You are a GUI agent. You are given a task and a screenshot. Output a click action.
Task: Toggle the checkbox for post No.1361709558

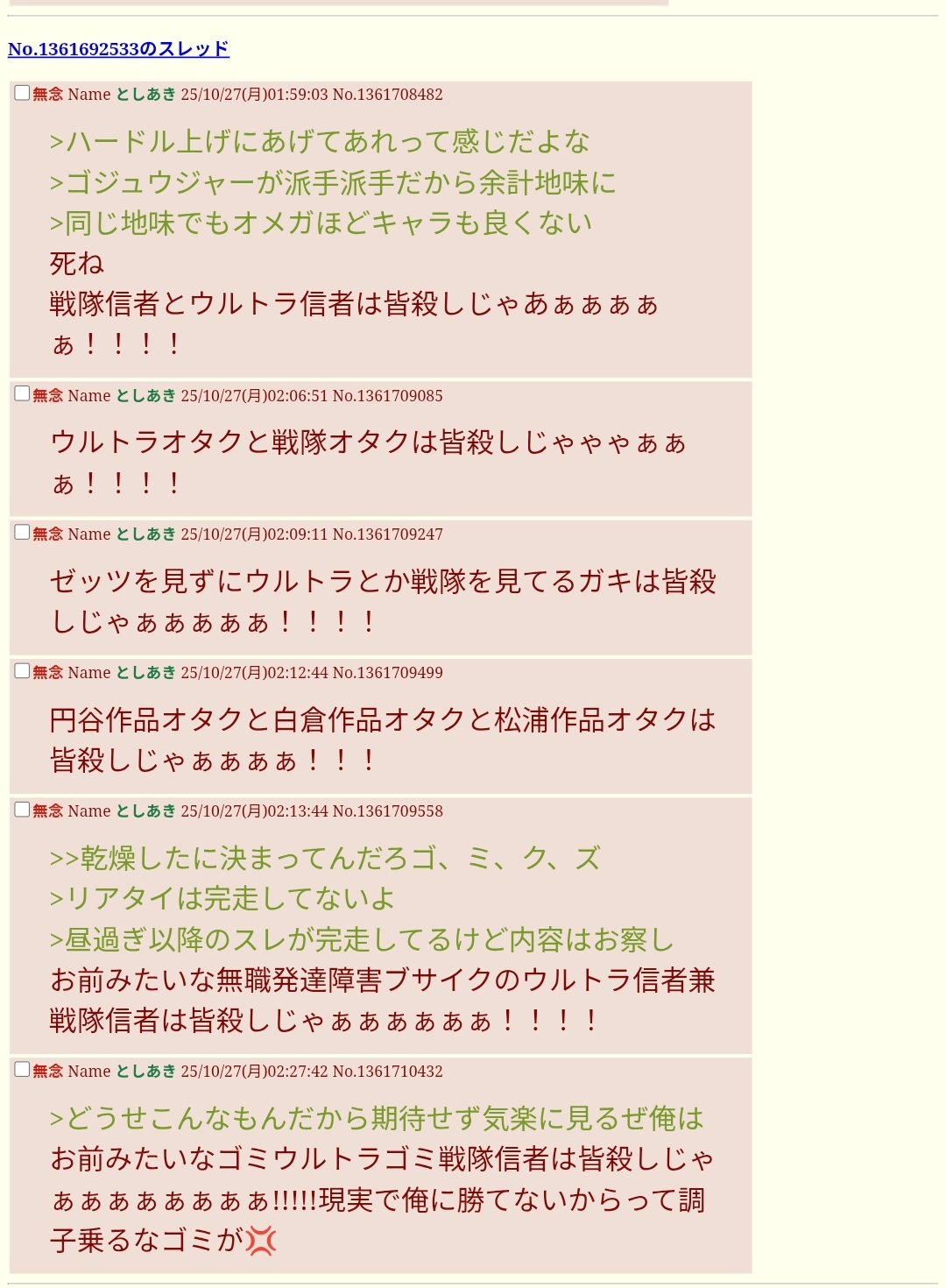(22, 810)
